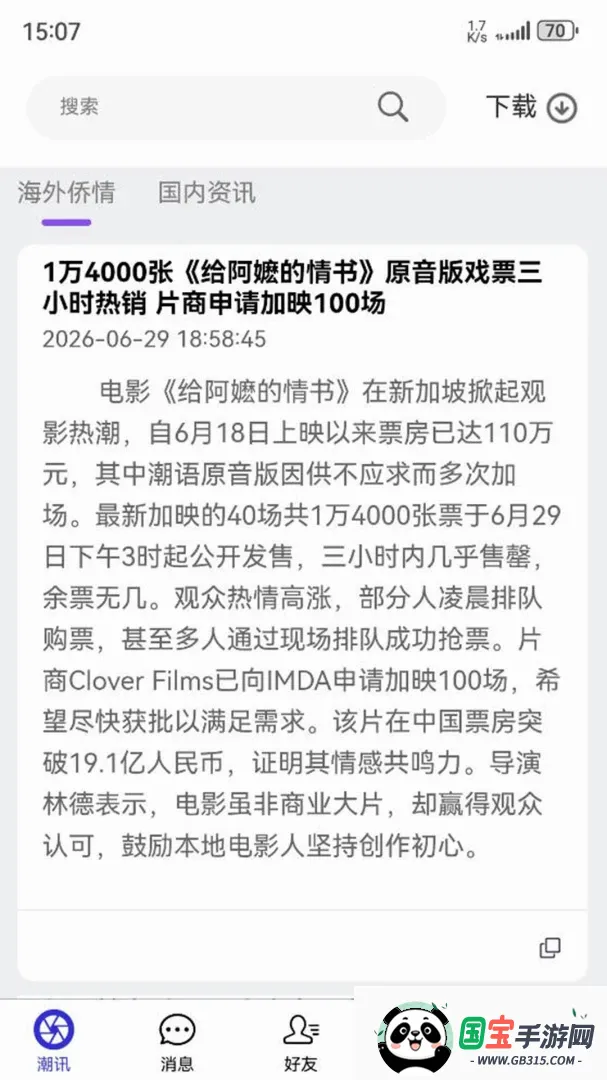This screenshot has width=607, height=1080.
Task: Switch to the 海外侨情 tab
Action: tap(66, 193)
